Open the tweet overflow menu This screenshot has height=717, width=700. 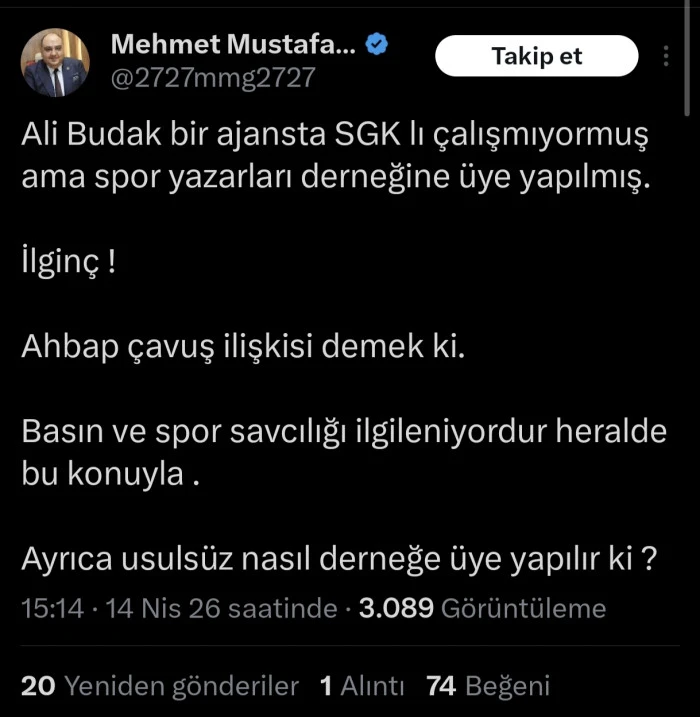[x=667, y=56]
